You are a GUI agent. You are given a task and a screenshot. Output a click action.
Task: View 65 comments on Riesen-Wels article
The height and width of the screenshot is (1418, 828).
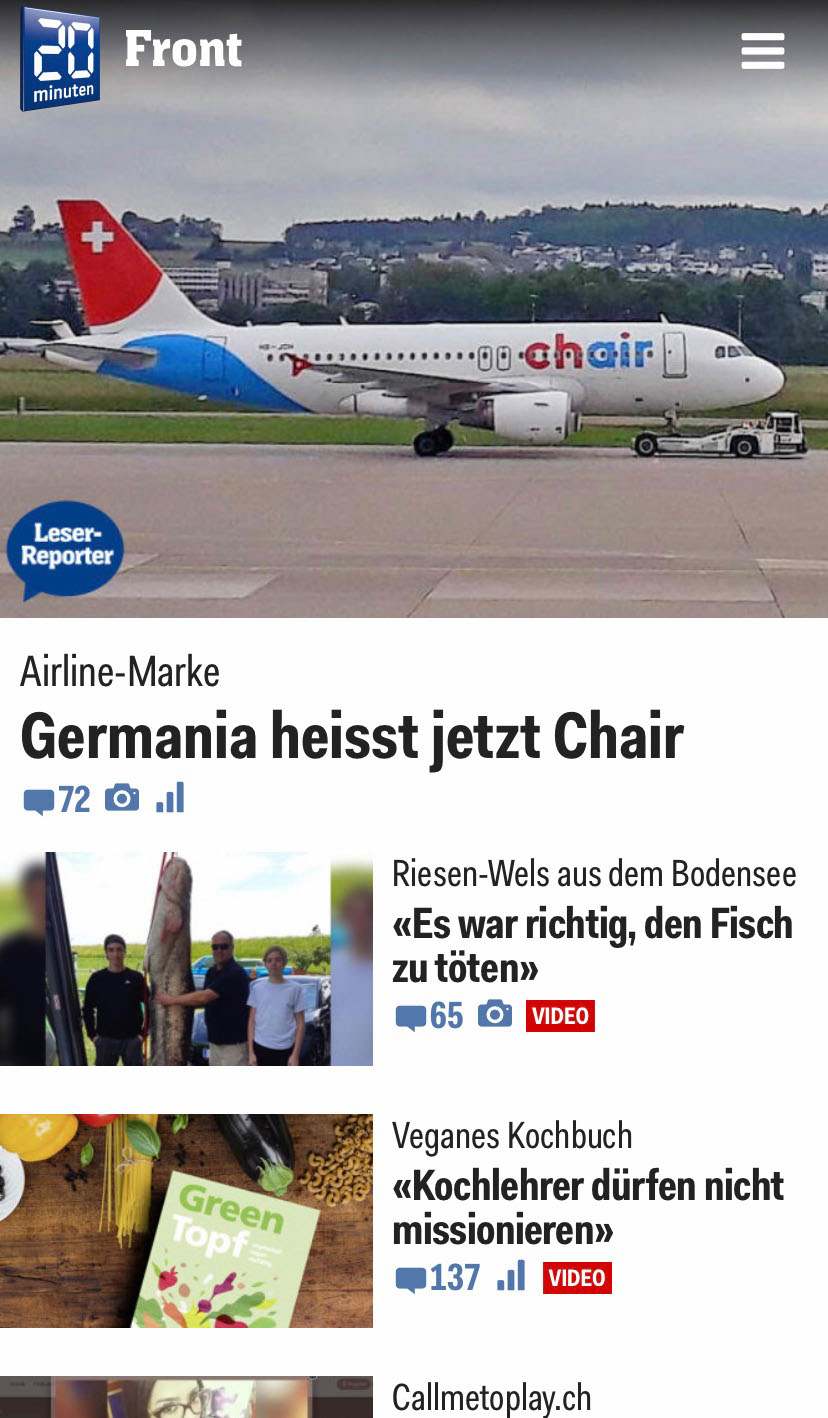(430, 1016)
